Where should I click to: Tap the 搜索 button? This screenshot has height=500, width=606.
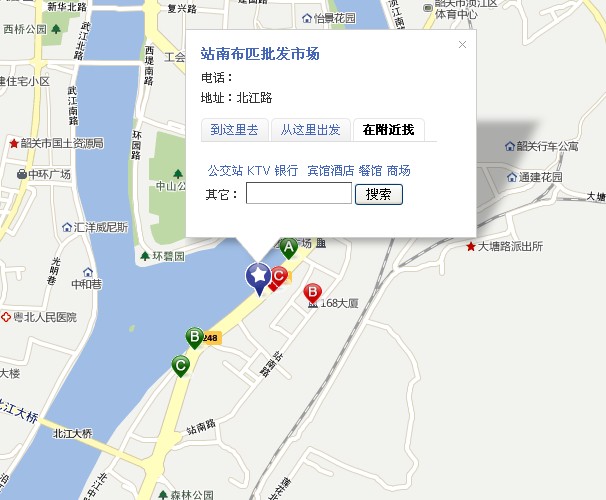coord(379,194)
